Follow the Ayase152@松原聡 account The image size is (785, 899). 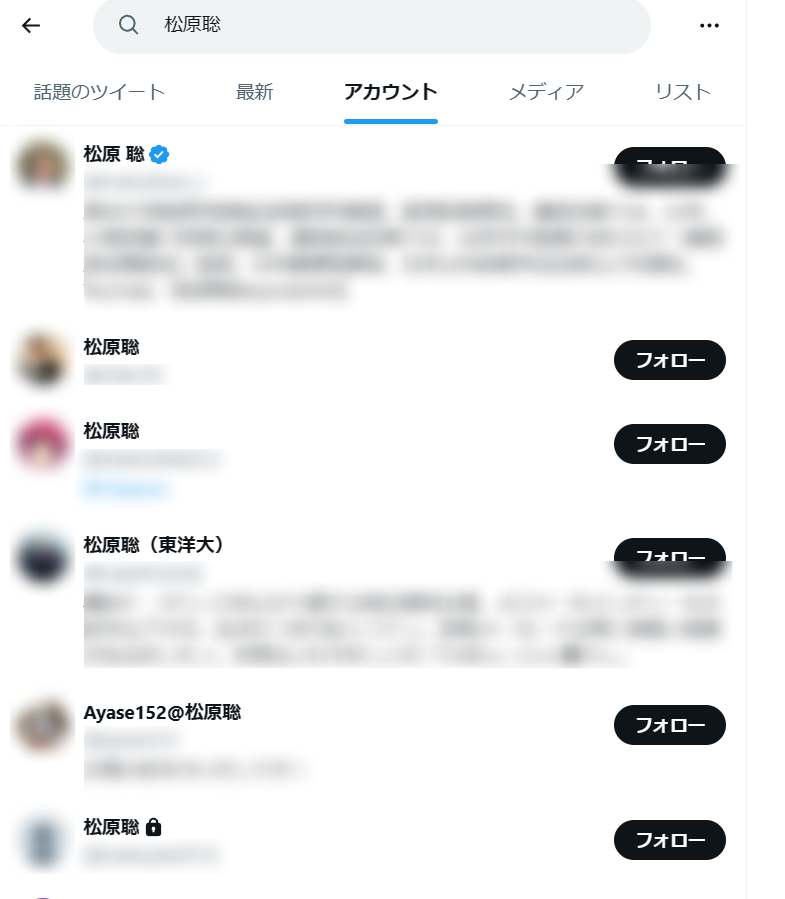pos(669,724)
